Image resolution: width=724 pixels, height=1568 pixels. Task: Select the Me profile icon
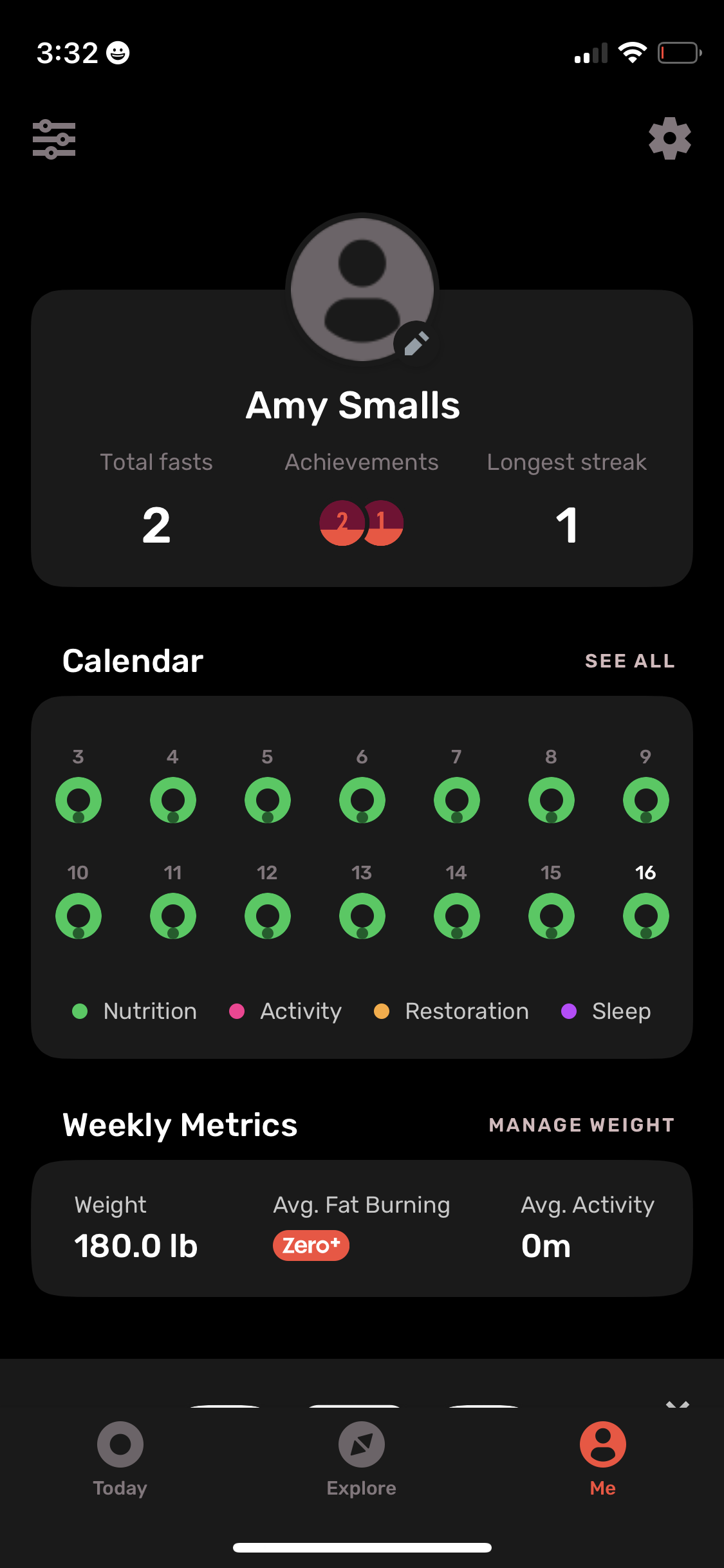coord(602,1444)
